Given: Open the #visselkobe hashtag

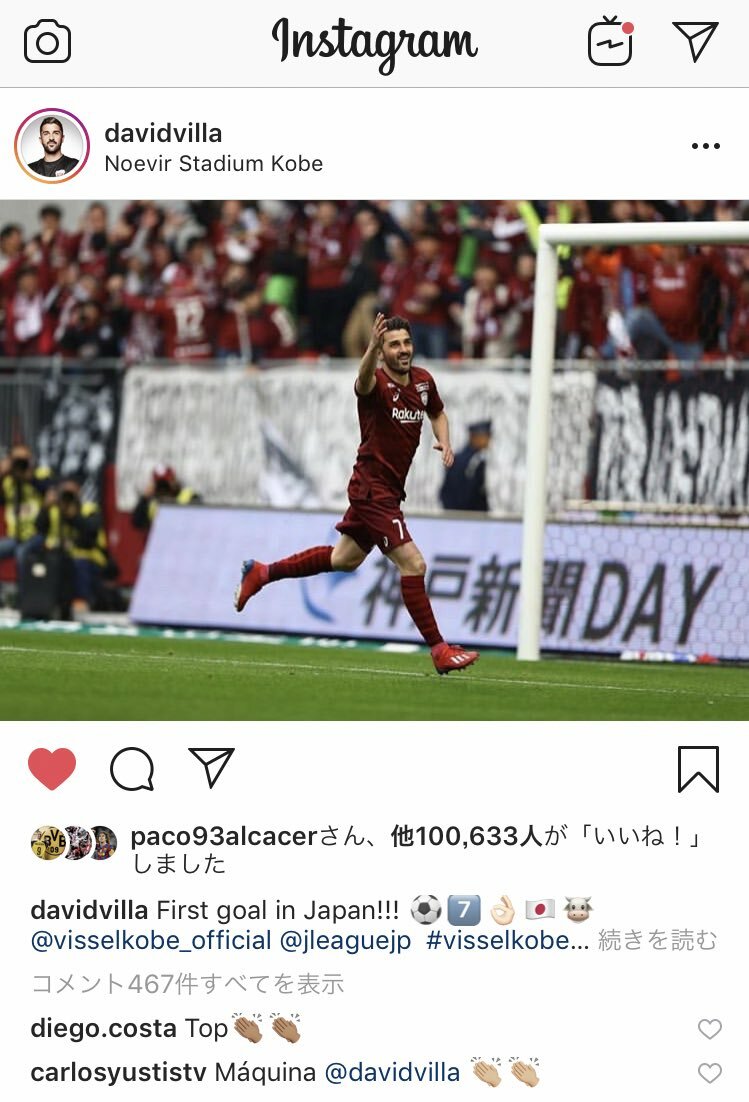Looking at the screenshot, I should [507, 941].
